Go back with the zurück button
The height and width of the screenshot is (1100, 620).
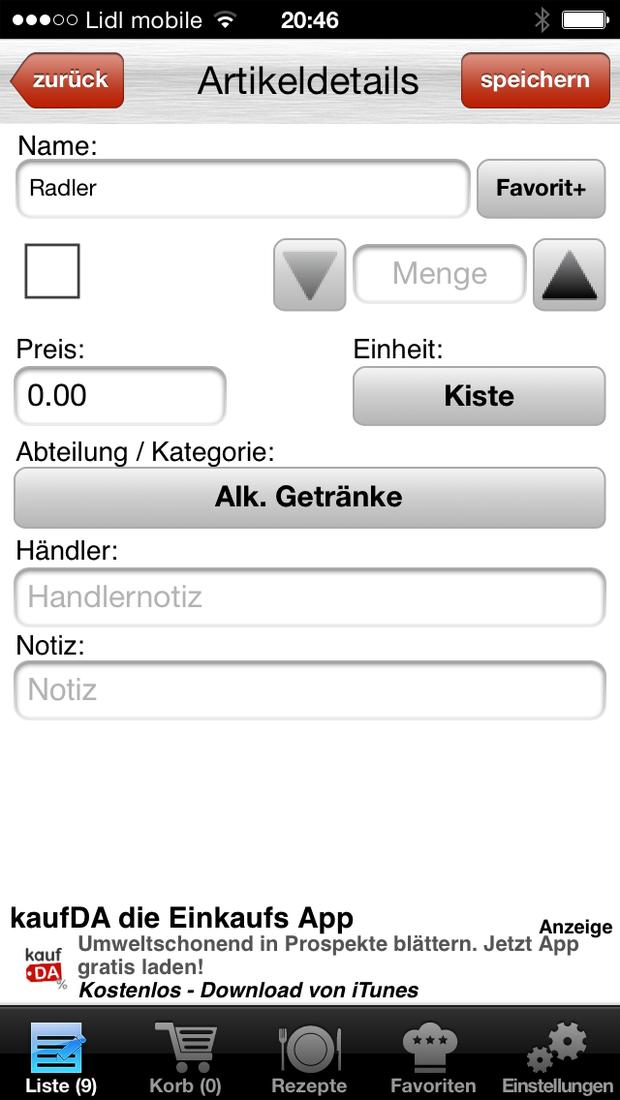tap(67, 80)
